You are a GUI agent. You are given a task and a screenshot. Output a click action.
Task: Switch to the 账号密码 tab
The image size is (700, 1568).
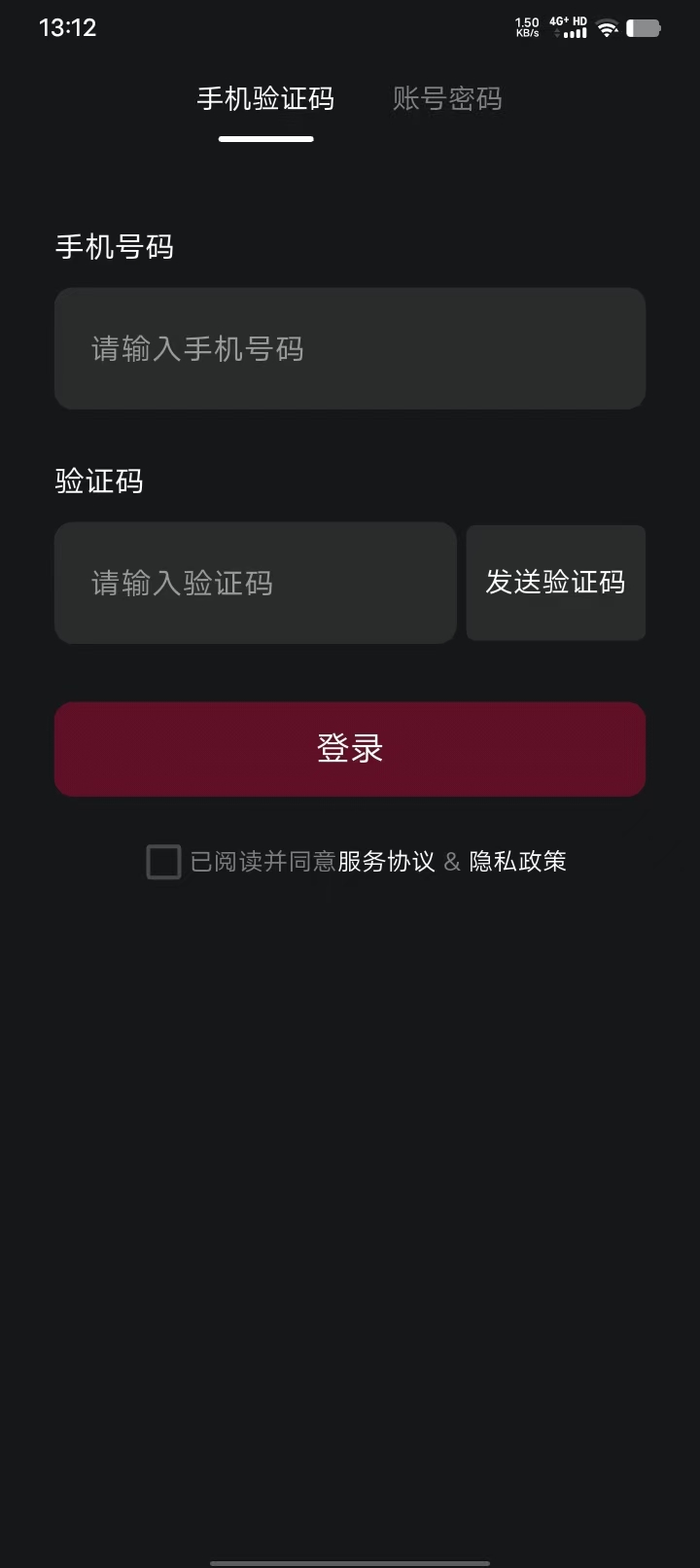(447, 98)
